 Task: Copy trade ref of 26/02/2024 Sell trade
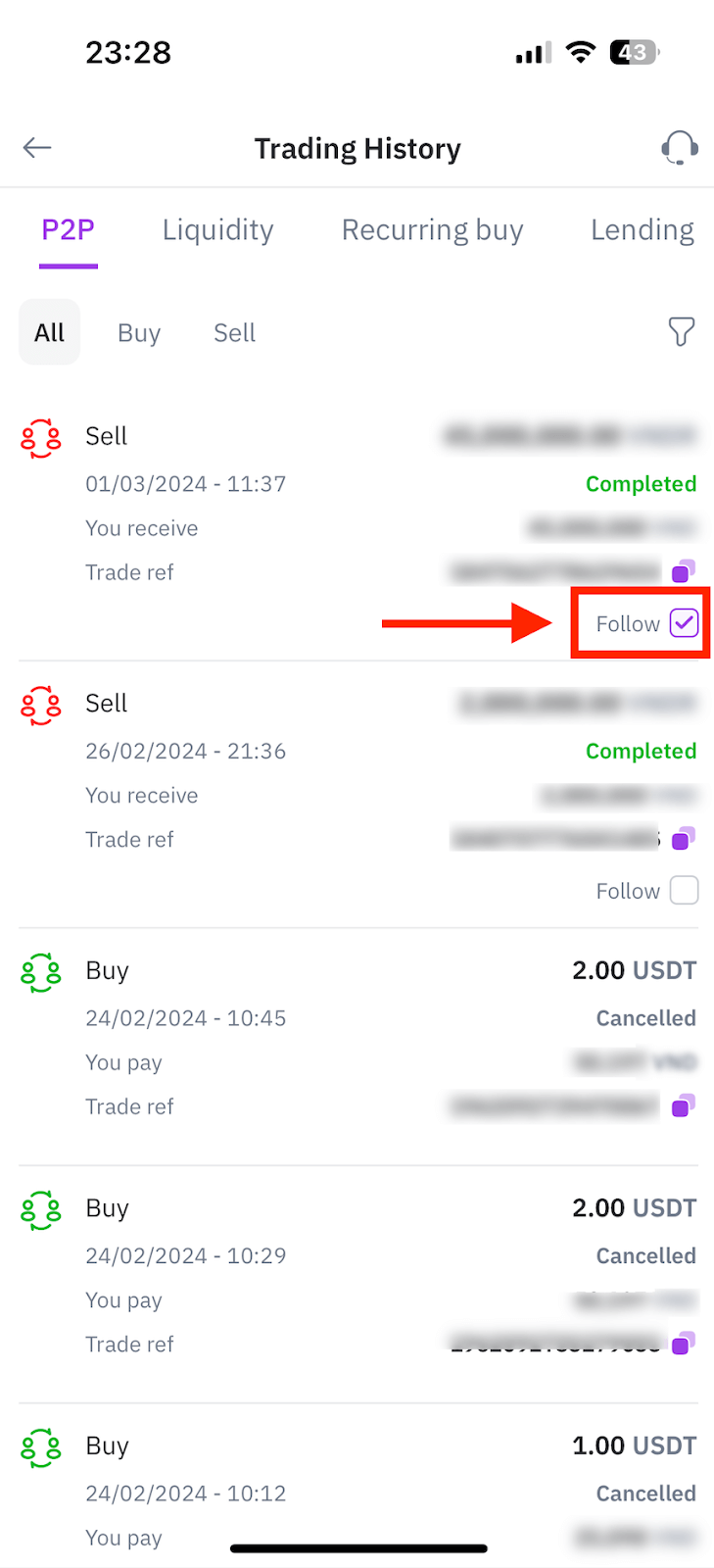683,838
